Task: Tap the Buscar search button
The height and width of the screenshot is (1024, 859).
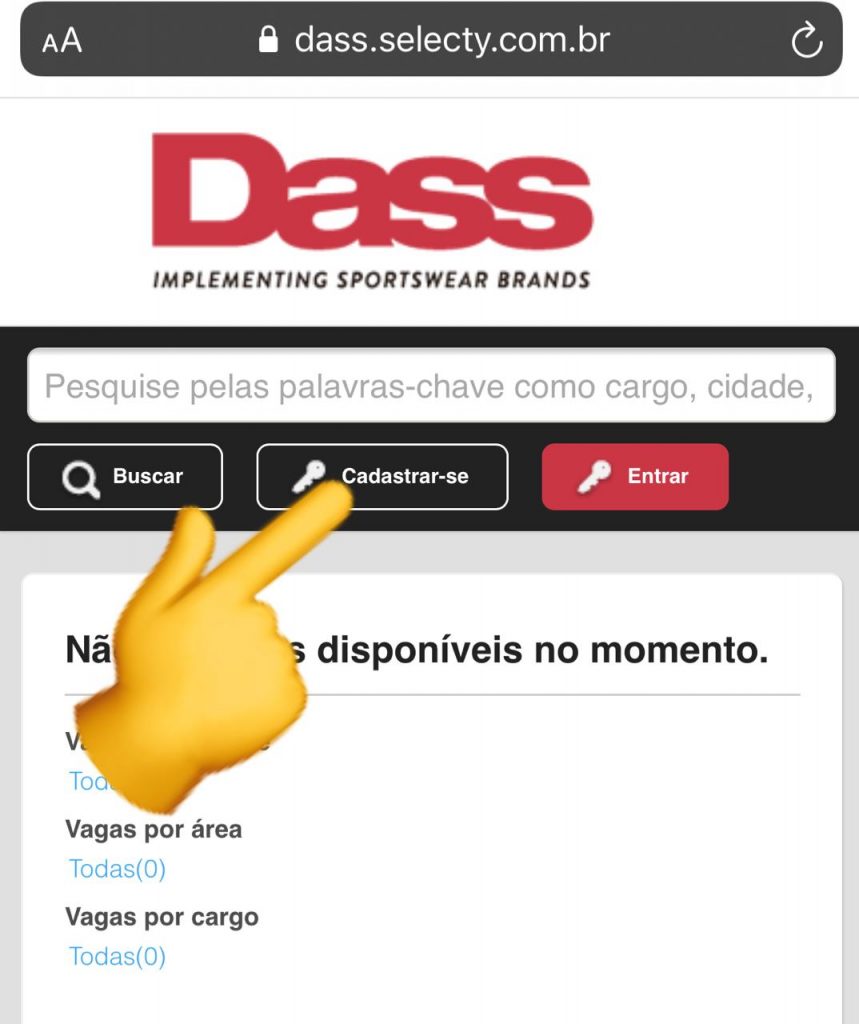Action: click(125, 477)
